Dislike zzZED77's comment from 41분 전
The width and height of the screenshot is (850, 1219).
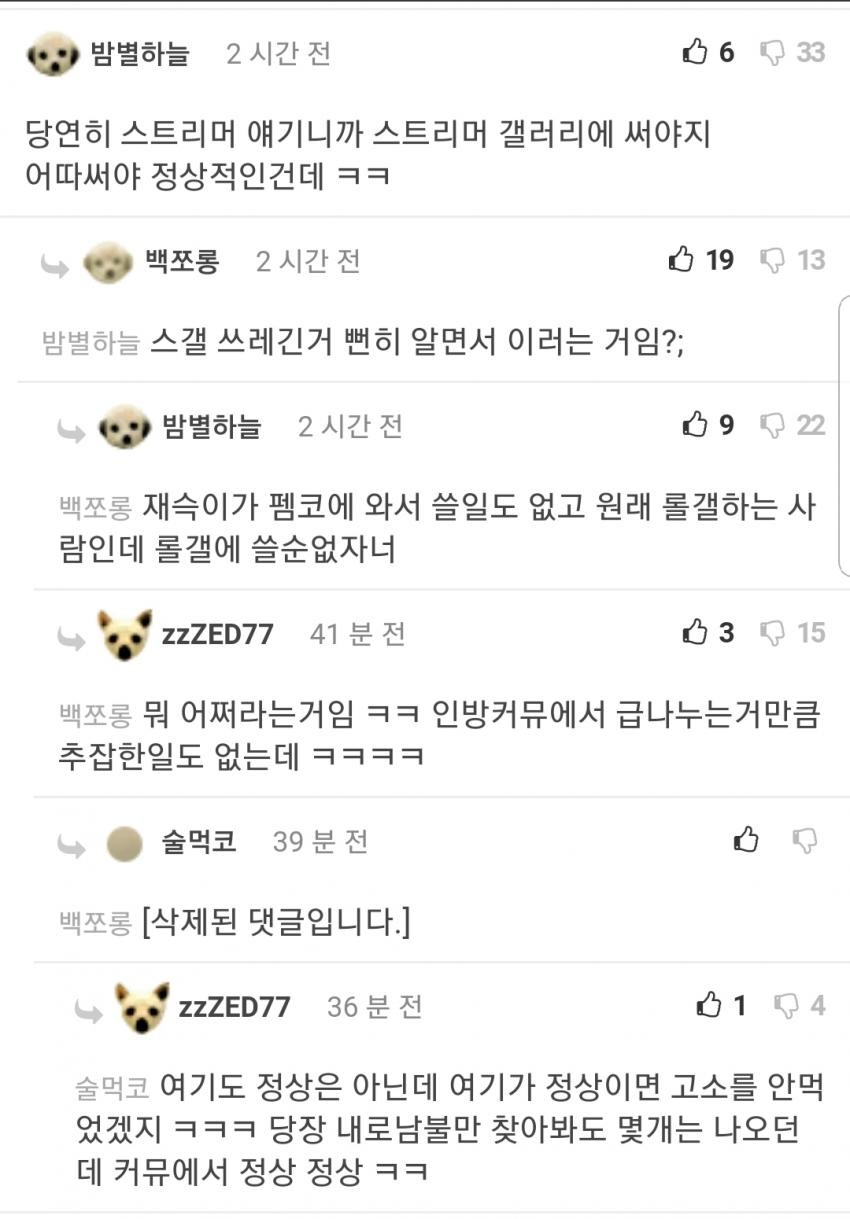[773, 632]
